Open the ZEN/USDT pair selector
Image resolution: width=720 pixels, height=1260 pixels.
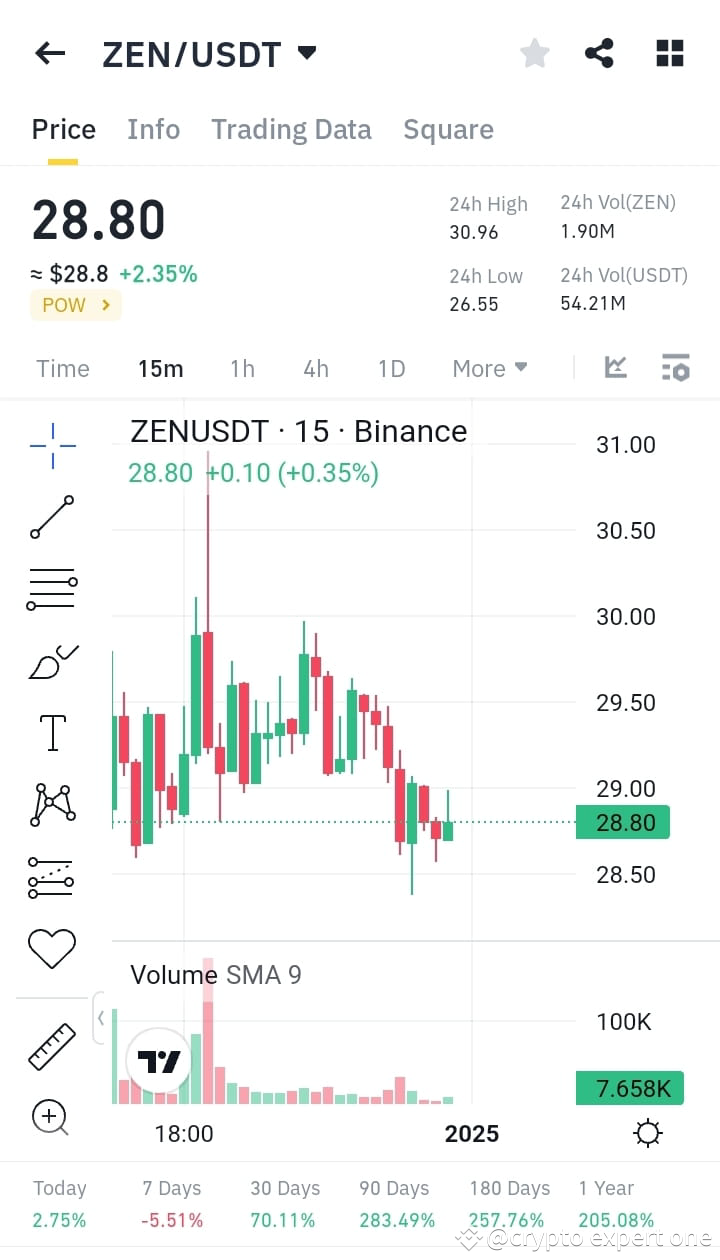tap(206, 53)
